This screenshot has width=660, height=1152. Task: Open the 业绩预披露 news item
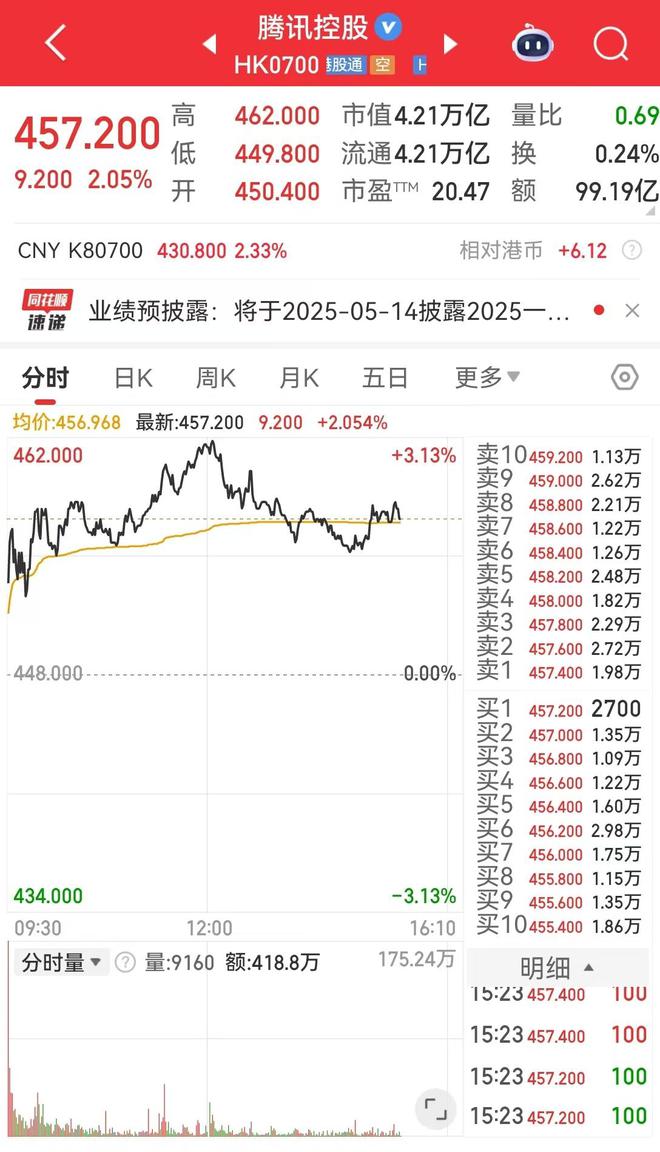point(329,312)
